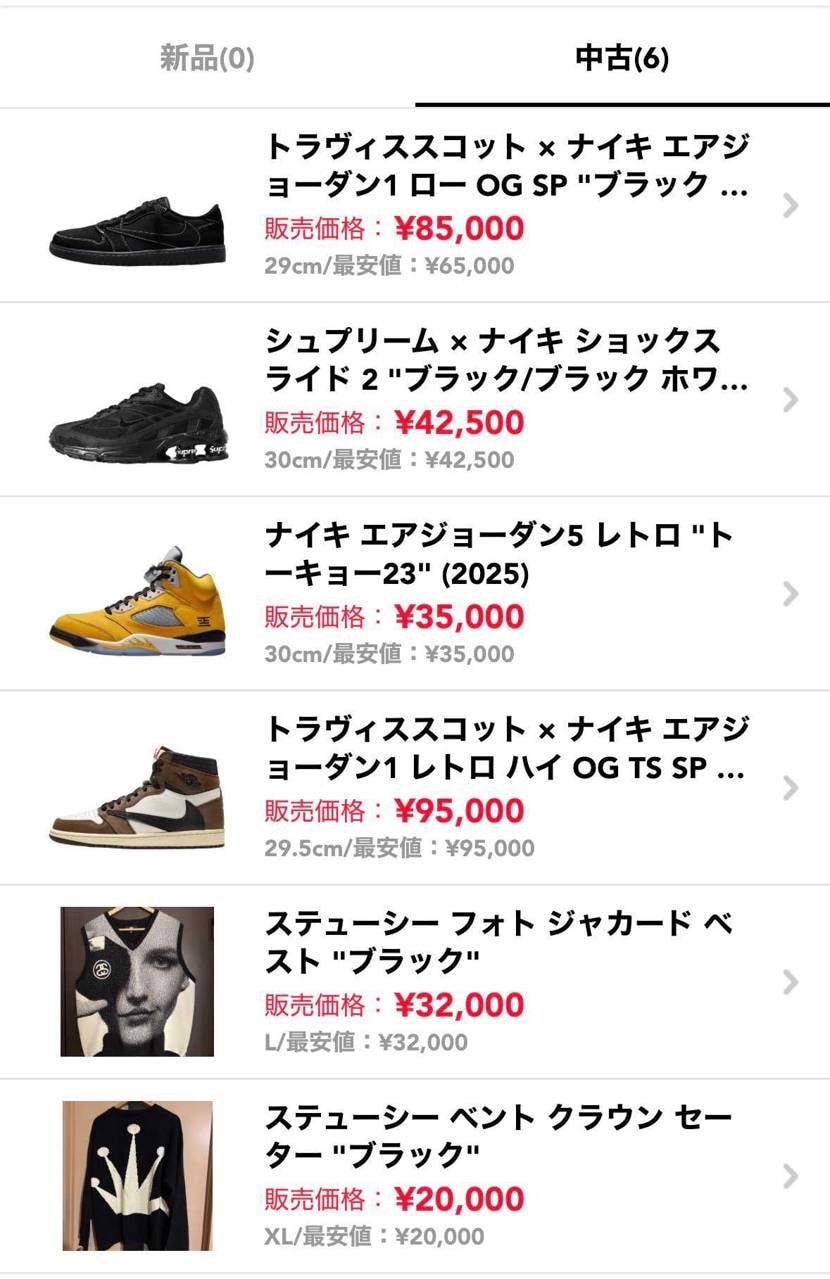Click the black crown sweater product image
Image resolution: width=830 pixels, height=1279 pixels.
click(x=137, y=1173)
